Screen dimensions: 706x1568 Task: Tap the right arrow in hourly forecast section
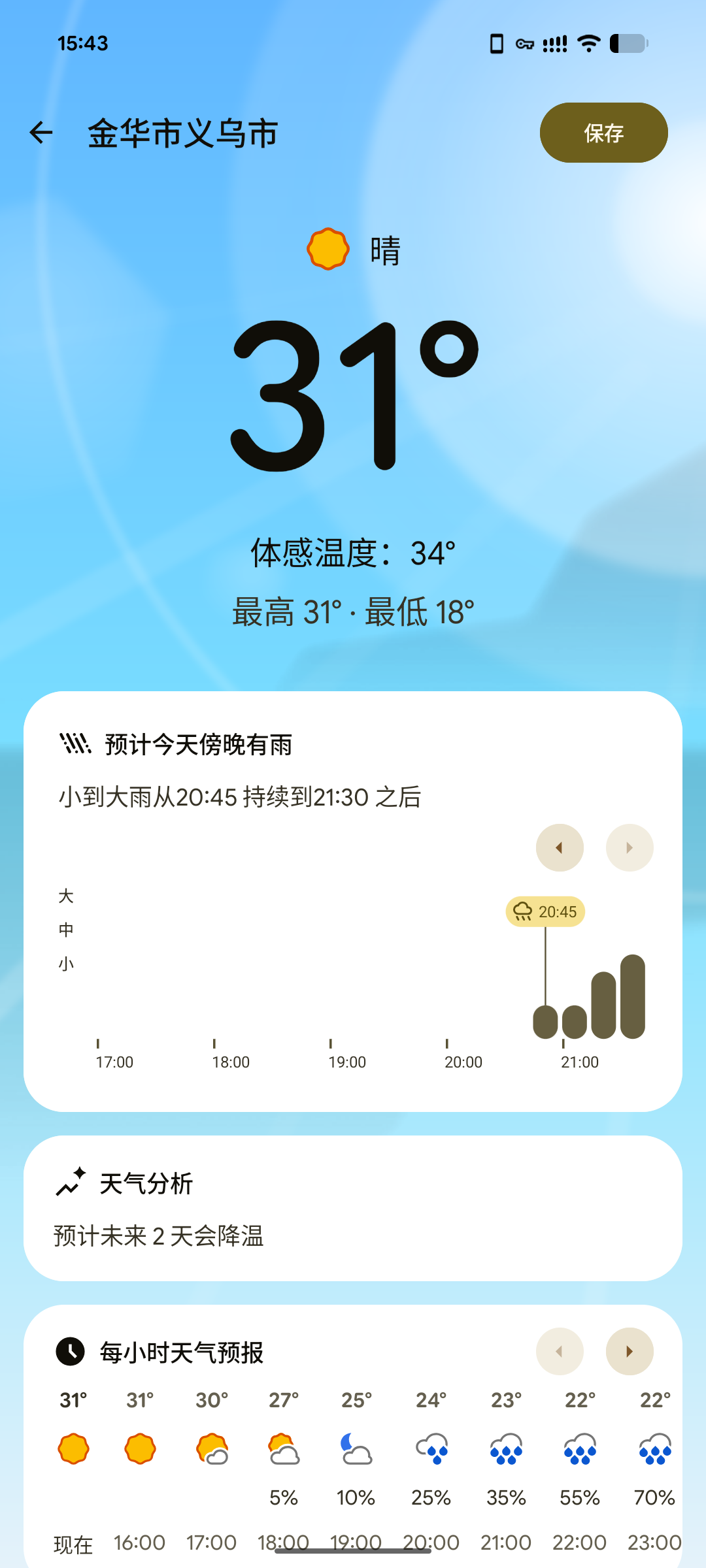(629, 1351)
